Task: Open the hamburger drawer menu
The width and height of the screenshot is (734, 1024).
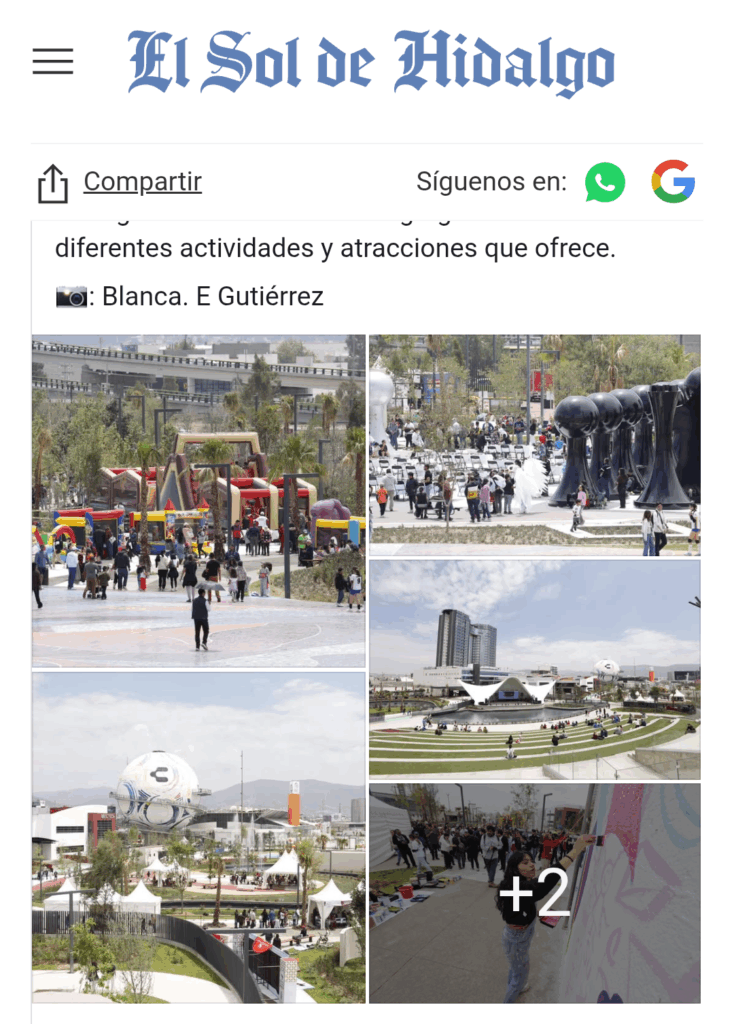Action: [x=53, y=62]
